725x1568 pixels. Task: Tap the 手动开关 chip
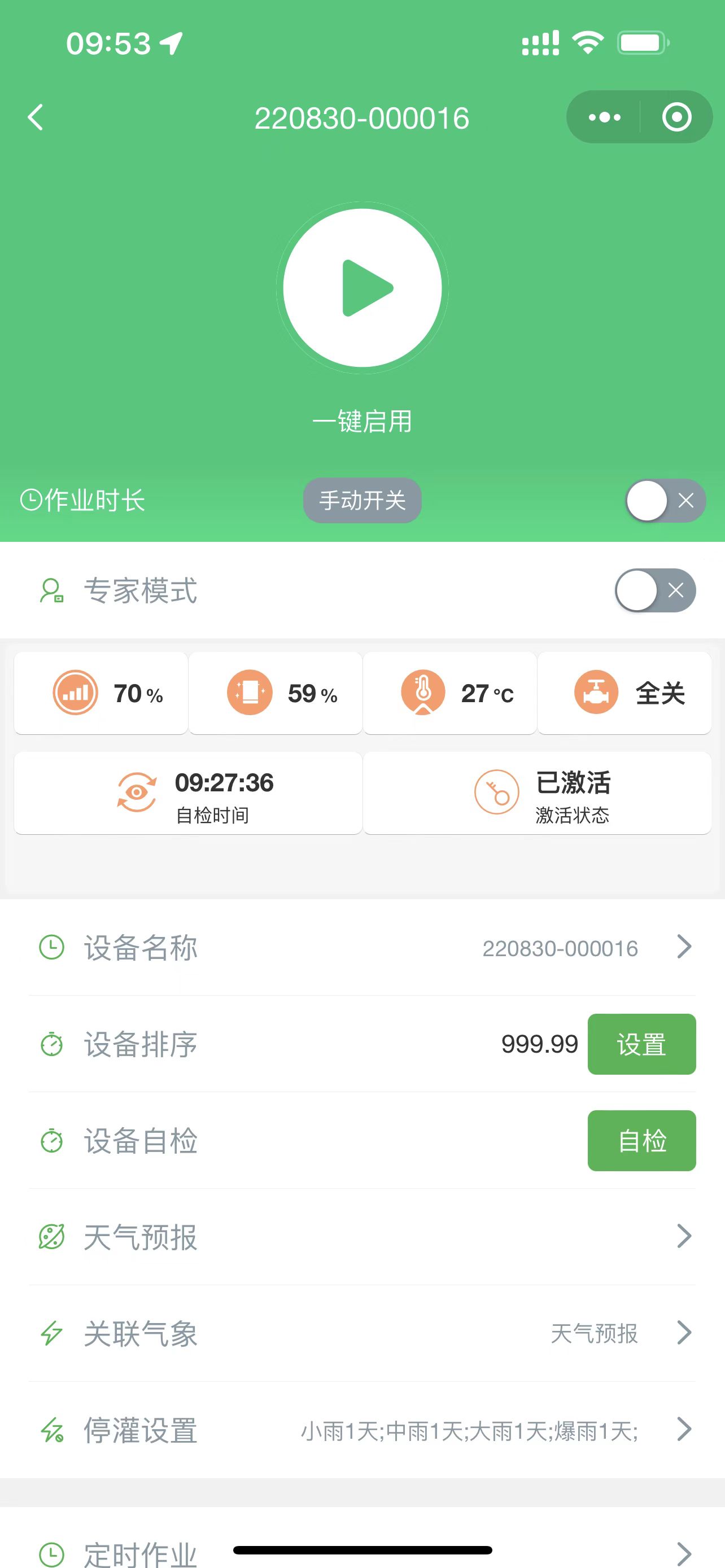point(362,500)
